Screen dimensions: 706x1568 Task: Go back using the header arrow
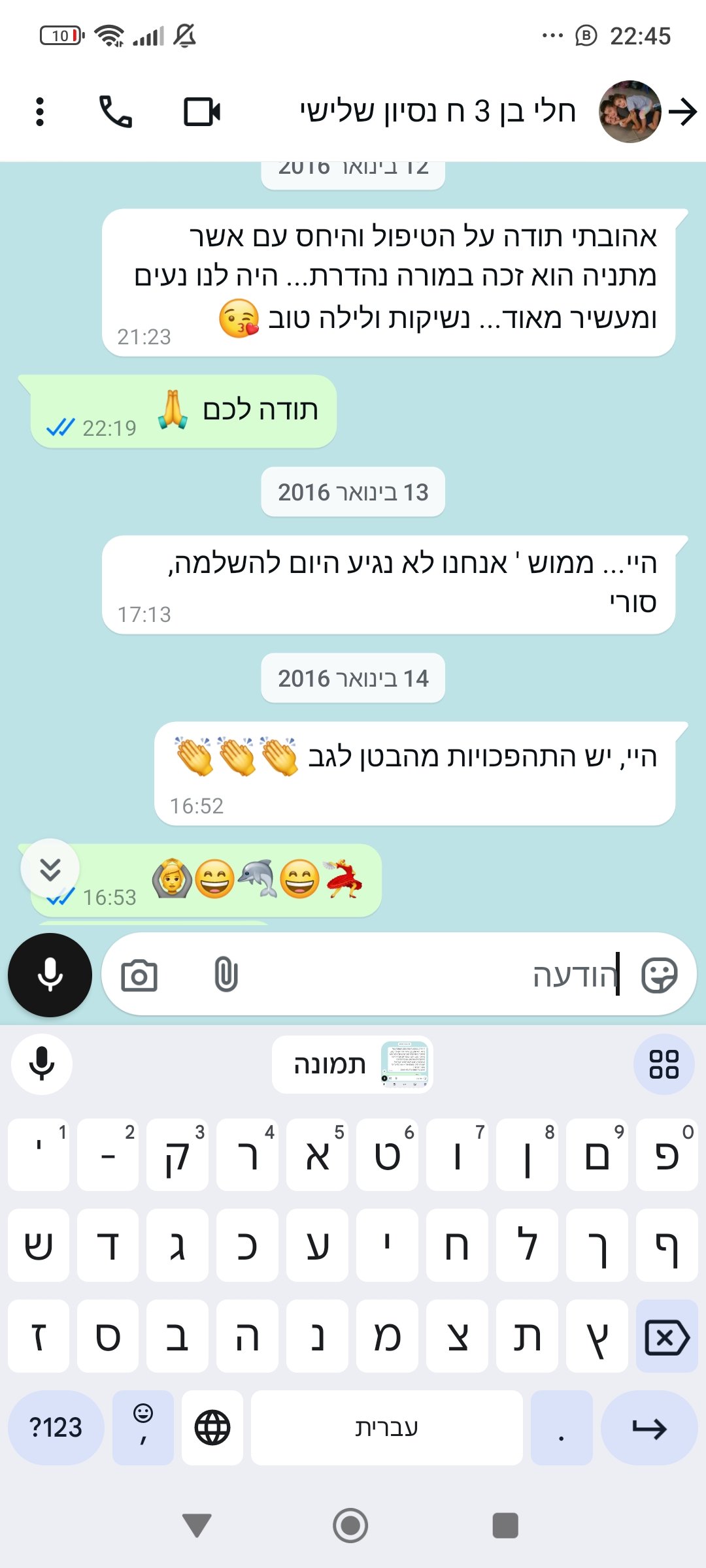684,112
